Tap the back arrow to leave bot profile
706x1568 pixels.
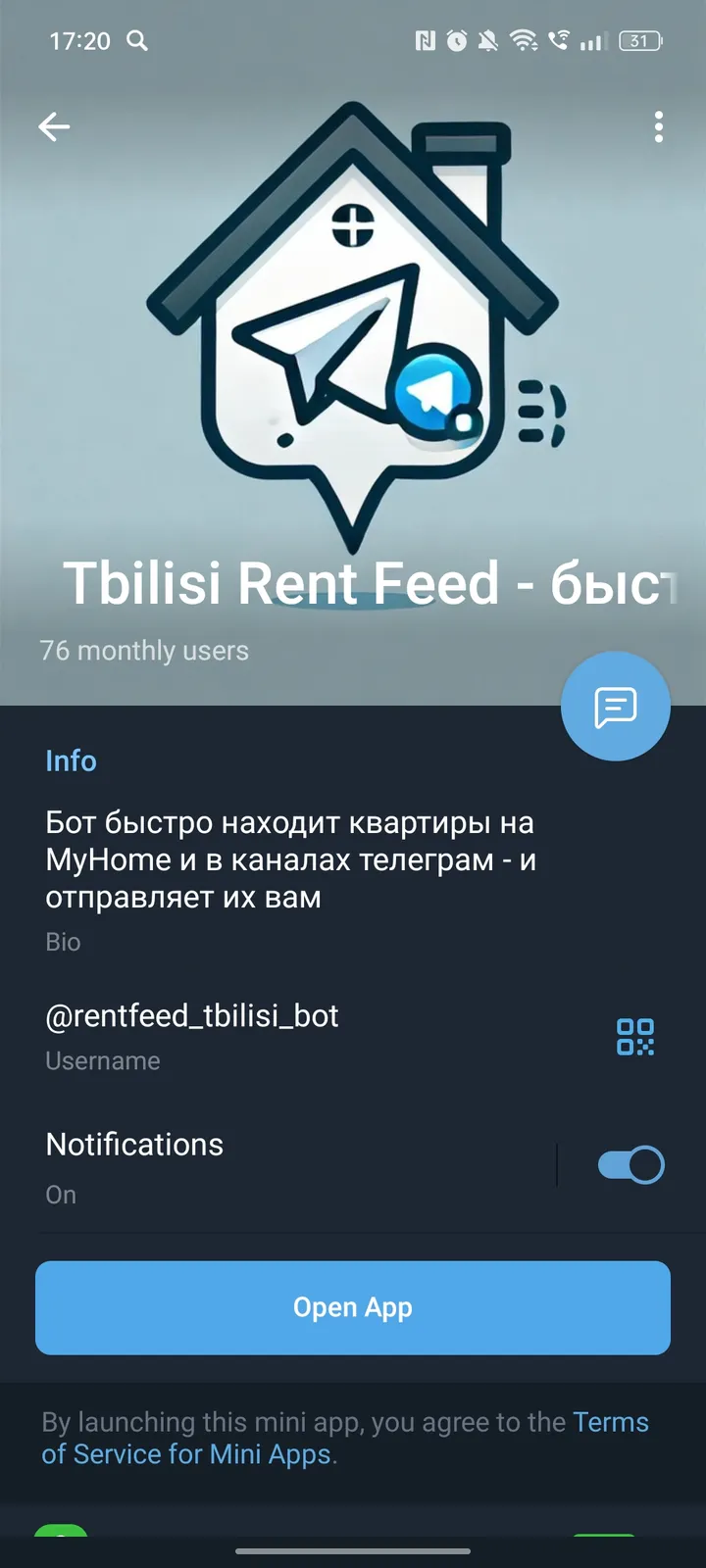54,125
